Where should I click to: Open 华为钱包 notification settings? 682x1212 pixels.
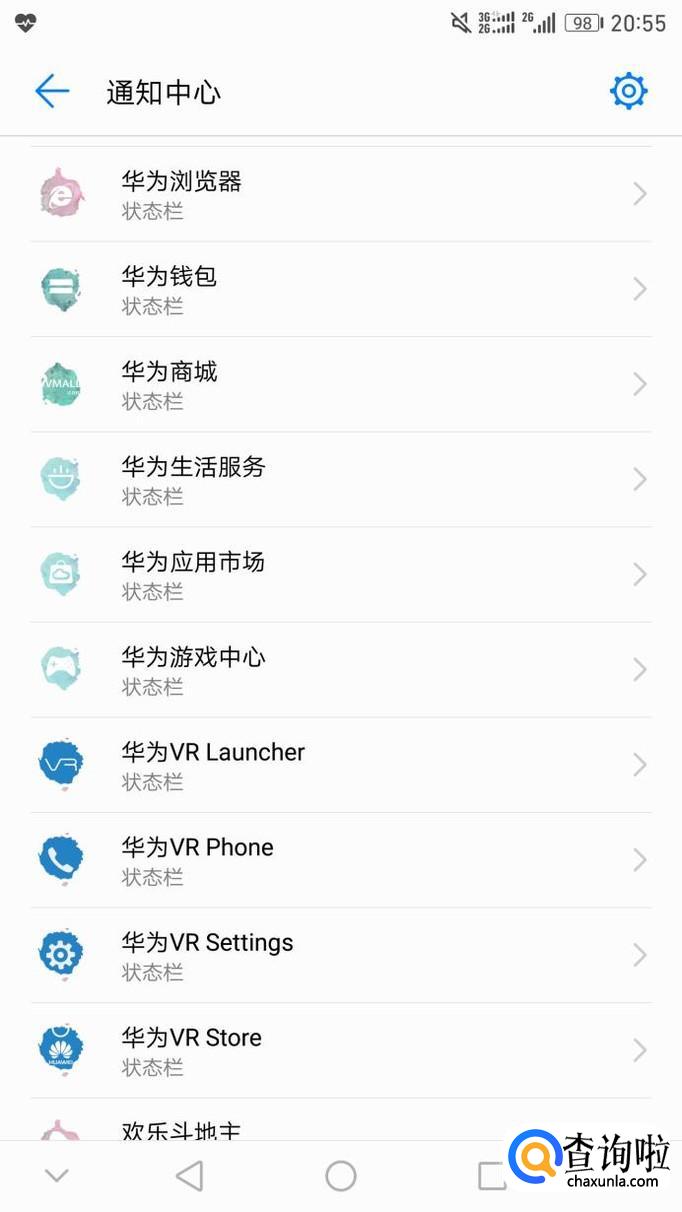coord(340,289)
